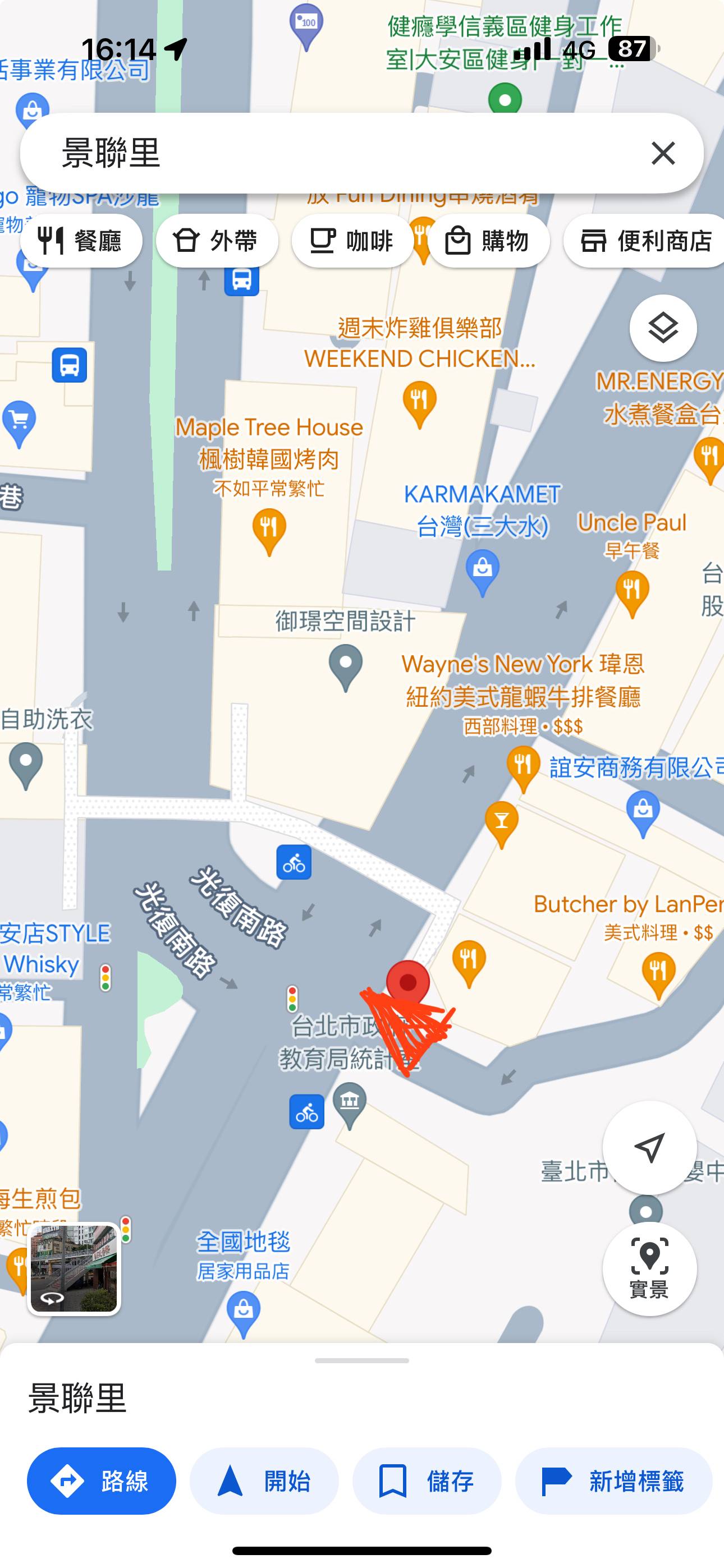Get directions with the 路線 button
This screenshot has height=1568, width=724.
tap(101, 1480)
